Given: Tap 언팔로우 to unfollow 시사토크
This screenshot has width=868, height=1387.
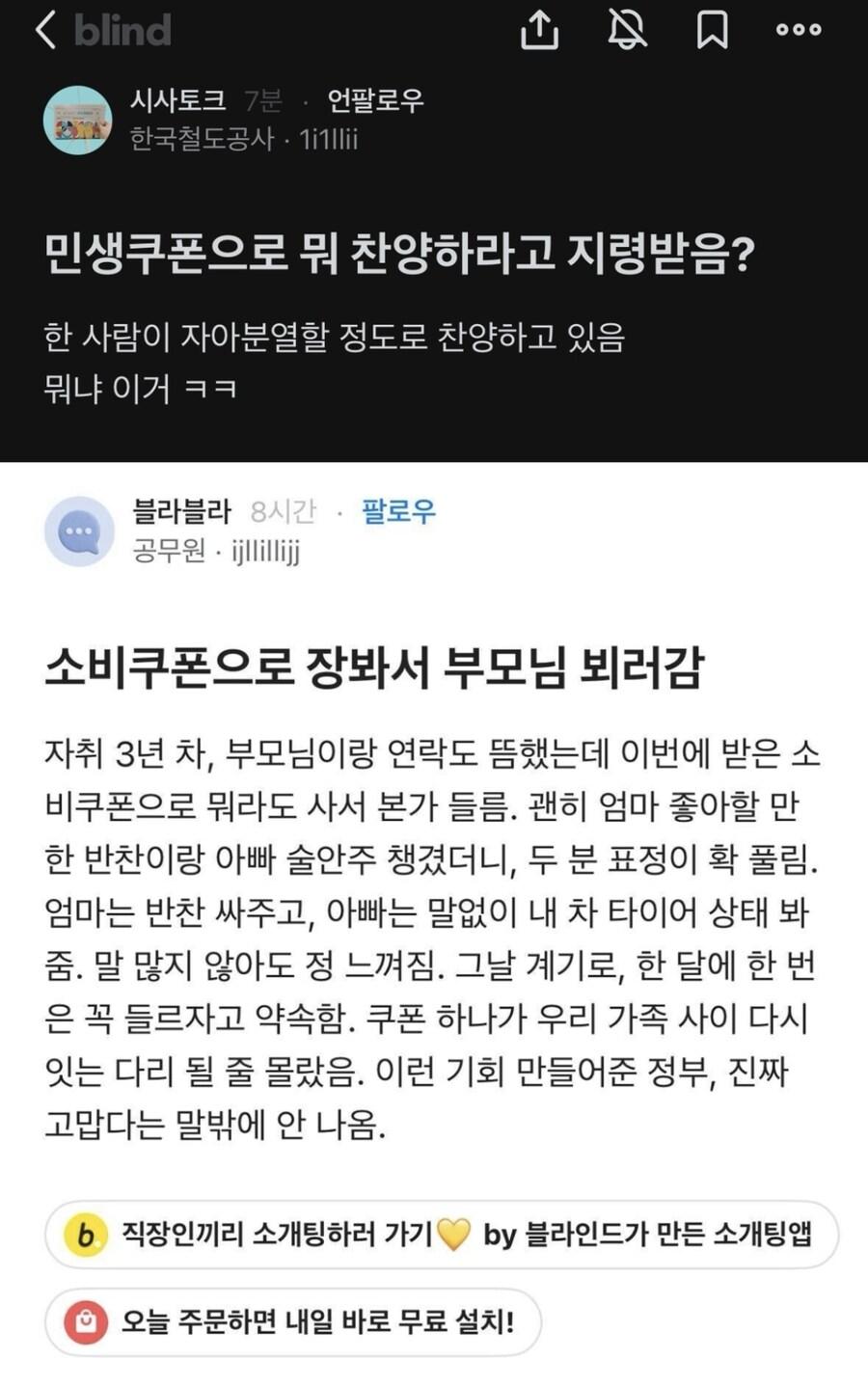Looking at the screenshot, I should click(x=375, y=100).
